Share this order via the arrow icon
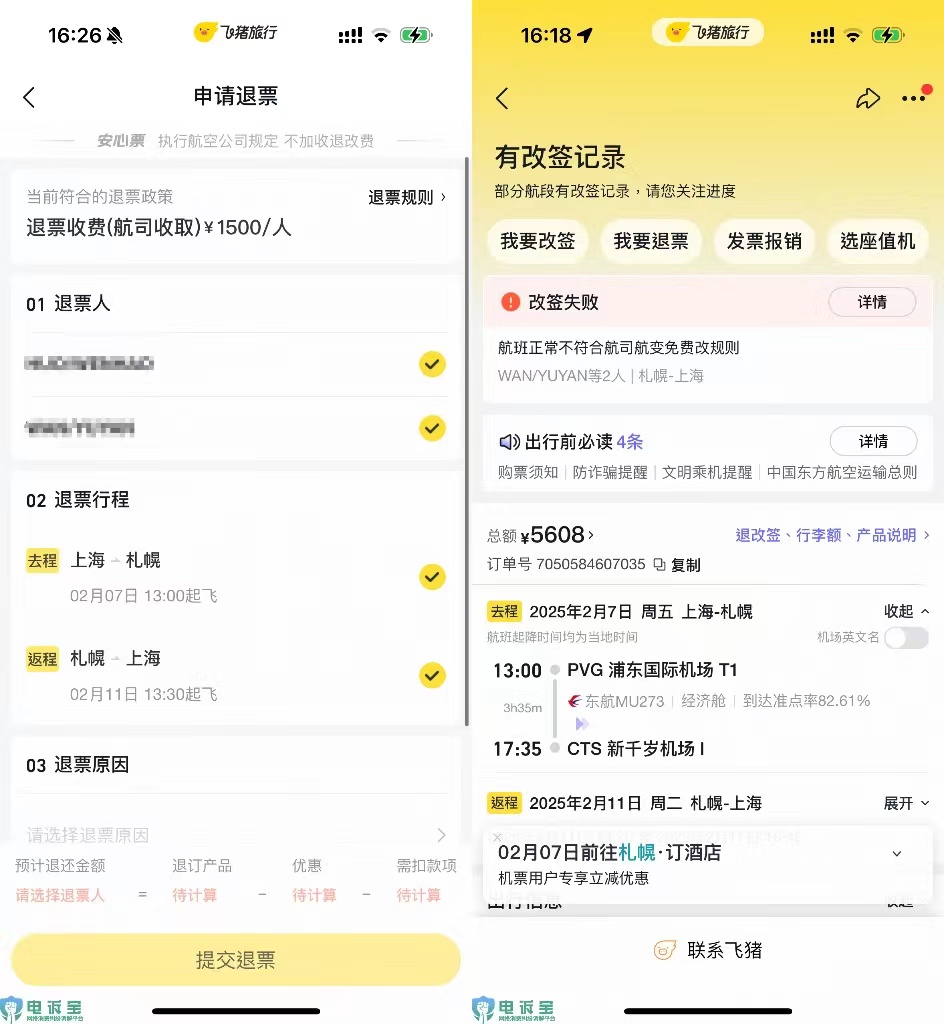944x1024 pixels. 867,98
